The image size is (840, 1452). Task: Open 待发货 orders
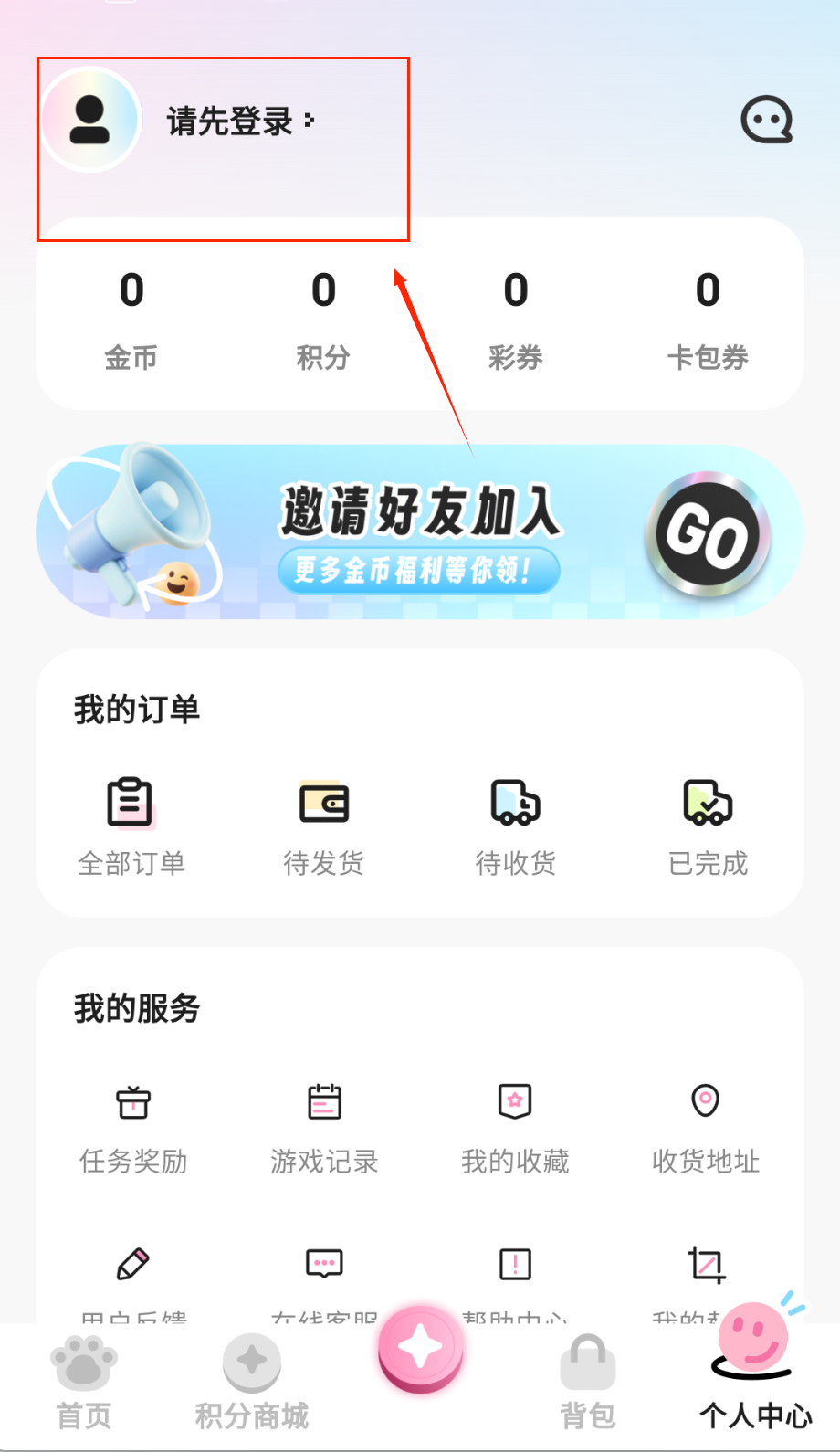click(x=324, y=825)
